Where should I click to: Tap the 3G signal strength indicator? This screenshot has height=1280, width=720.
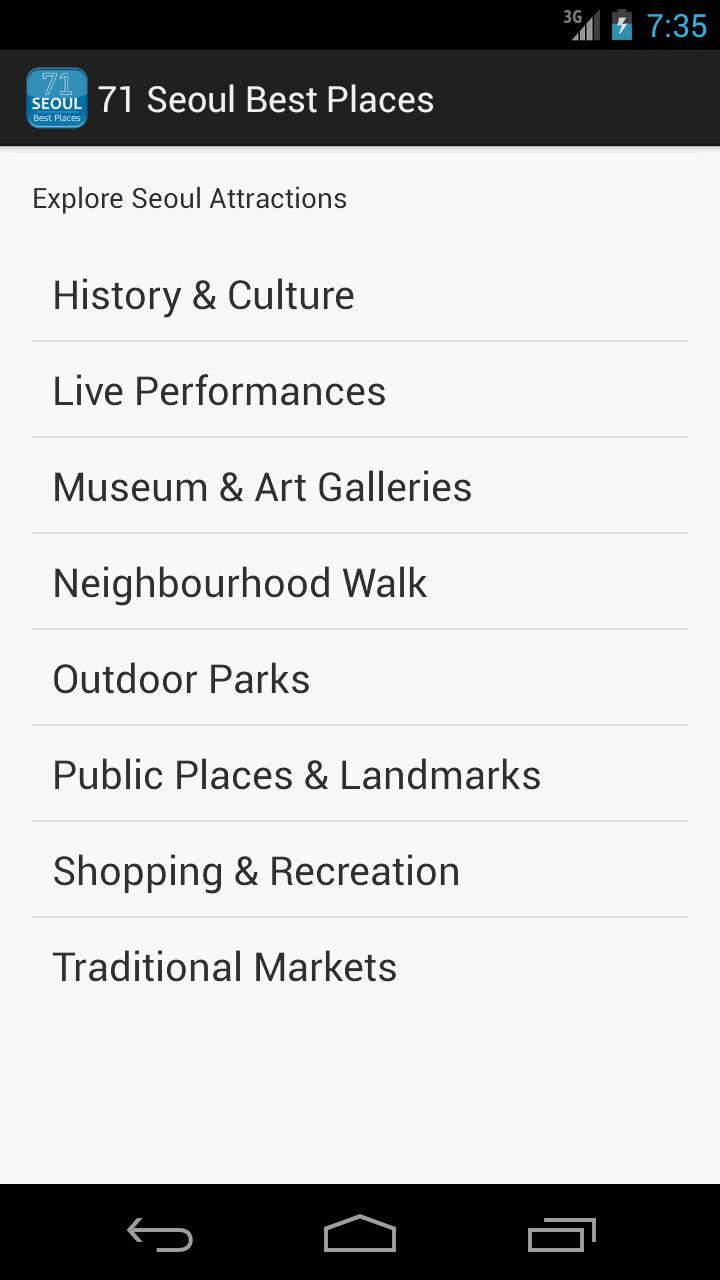click(585, 25)
